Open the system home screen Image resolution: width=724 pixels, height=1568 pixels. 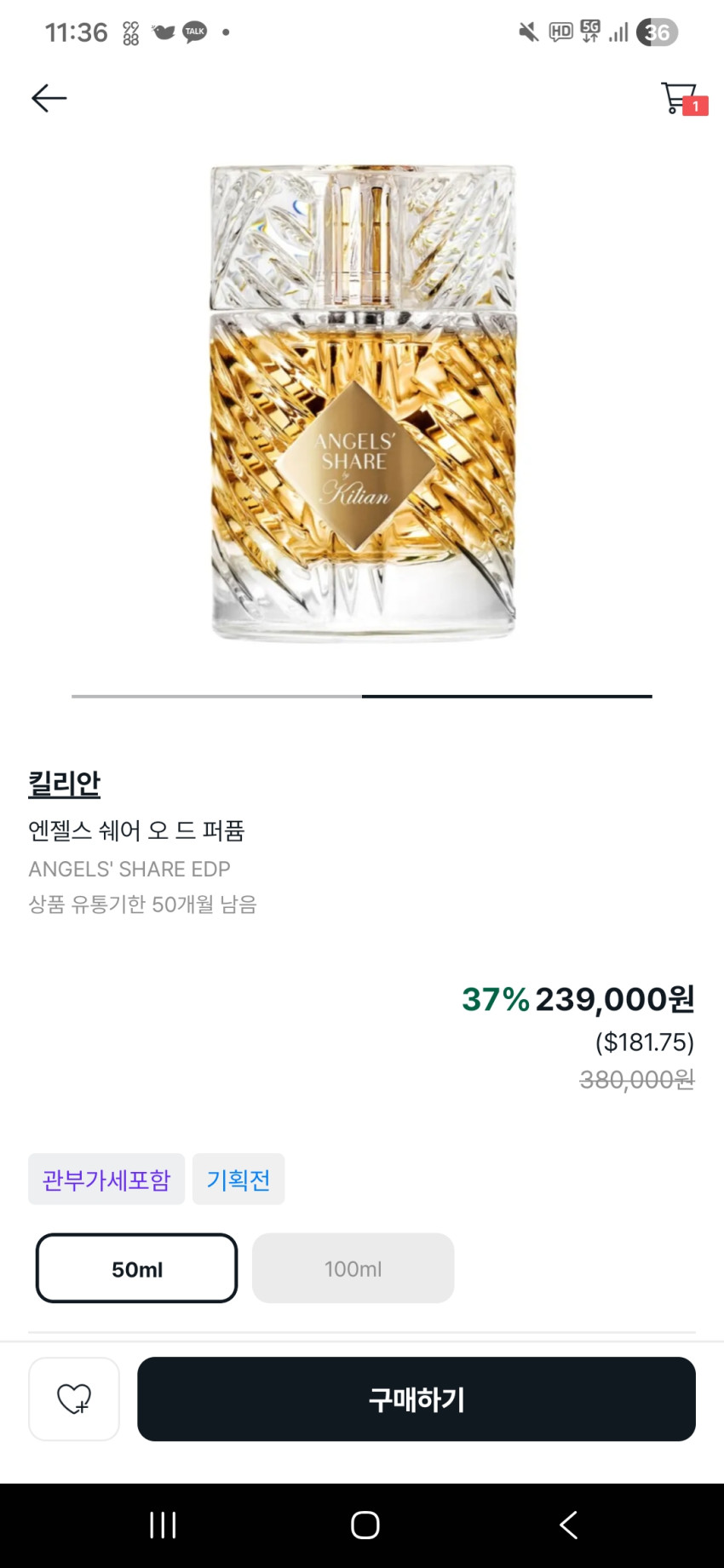(x=365, y=1525)
